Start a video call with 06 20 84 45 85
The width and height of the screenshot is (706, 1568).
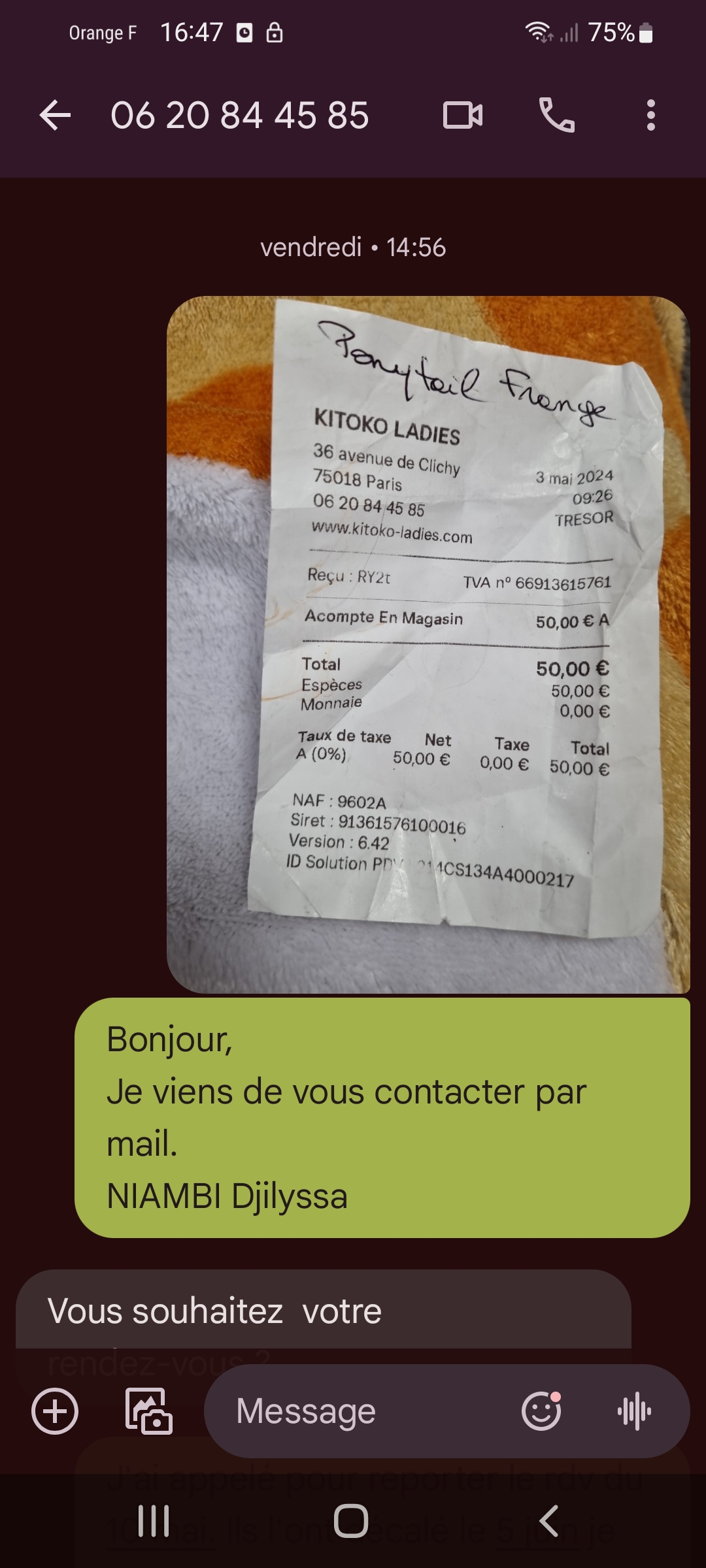pyautogui.click(x=463, y=116)
